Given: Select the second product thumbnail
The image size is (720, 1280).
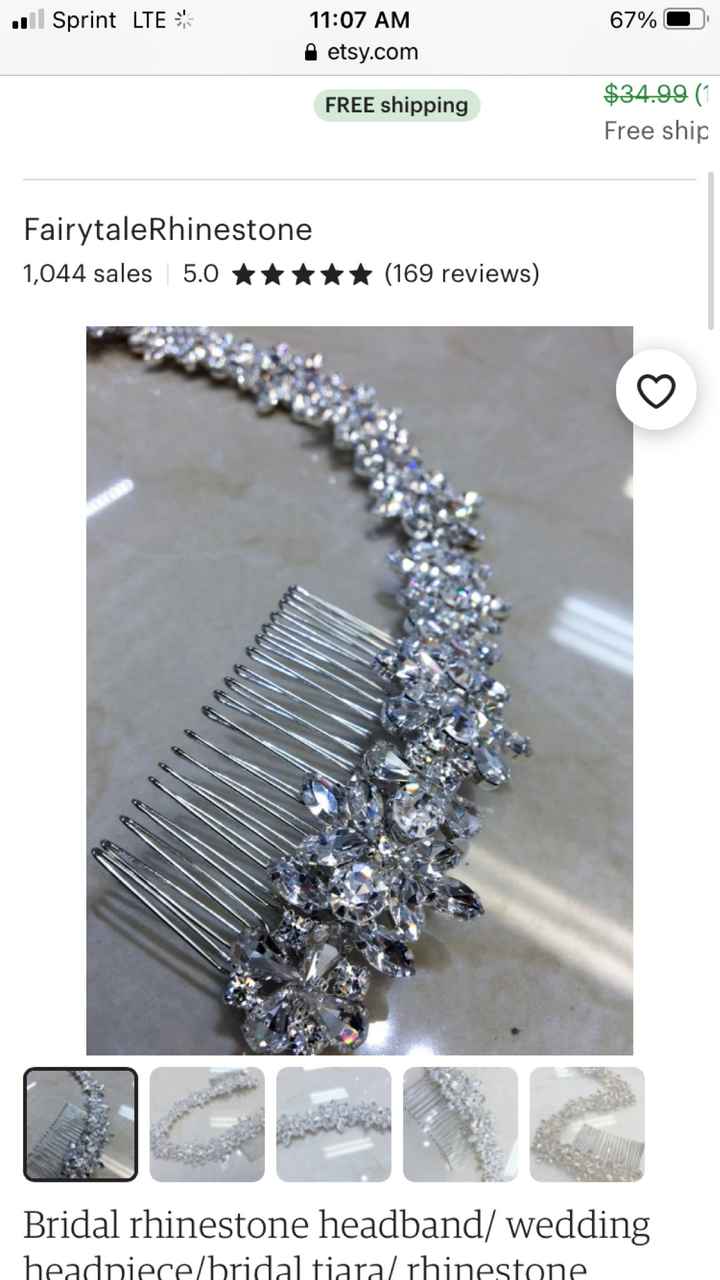Looking at the screenshot, I should [x=207, y=1124].
